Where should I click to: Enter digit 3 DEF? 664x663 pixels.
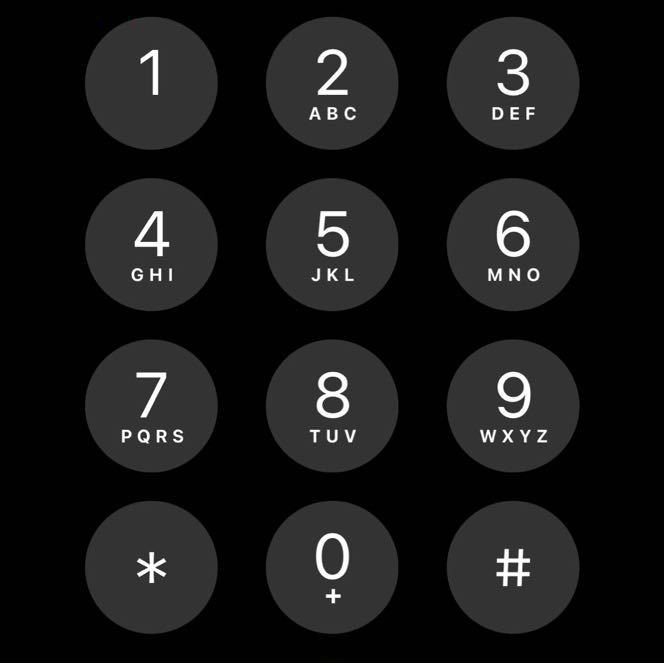513,84
